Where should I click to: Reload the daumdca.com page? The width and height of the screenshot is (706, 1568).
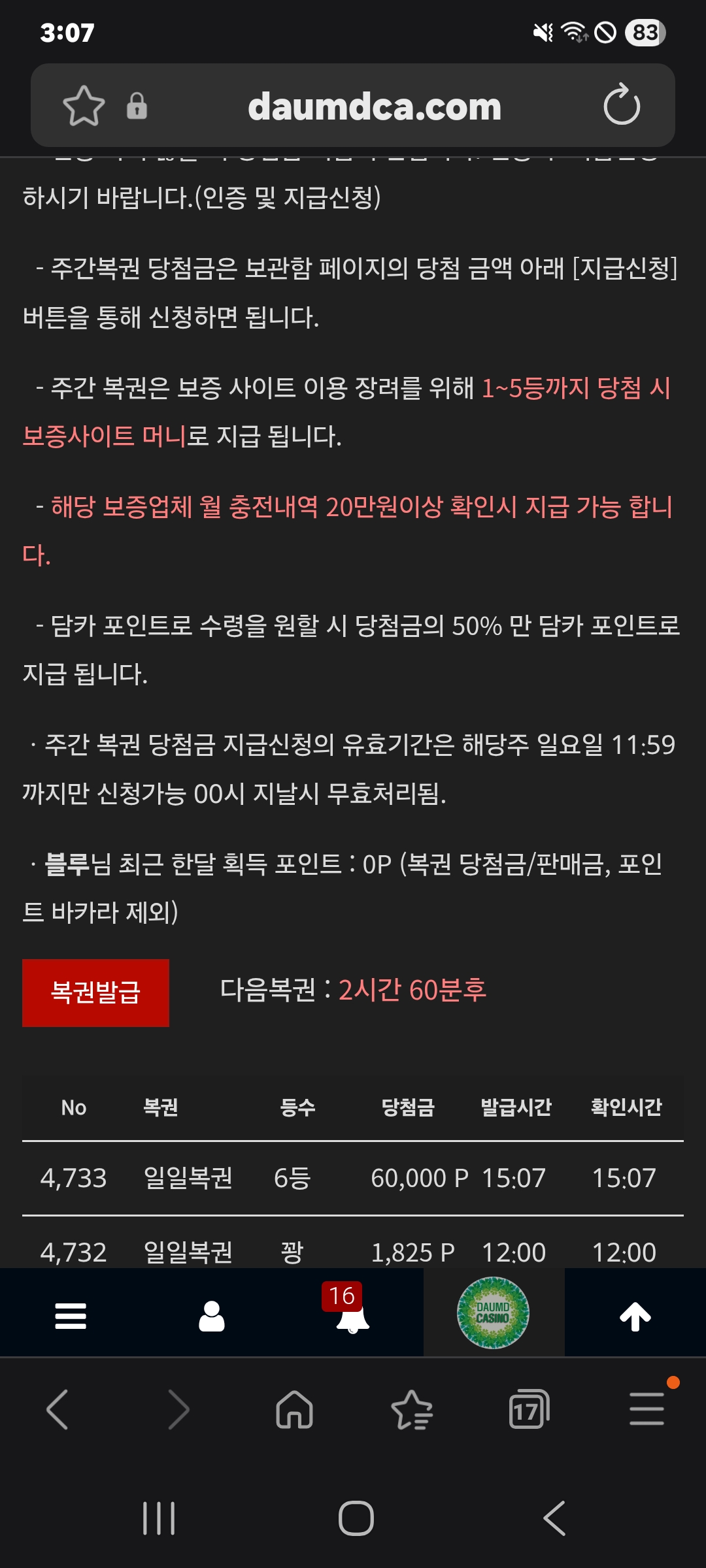pos(622,105)
